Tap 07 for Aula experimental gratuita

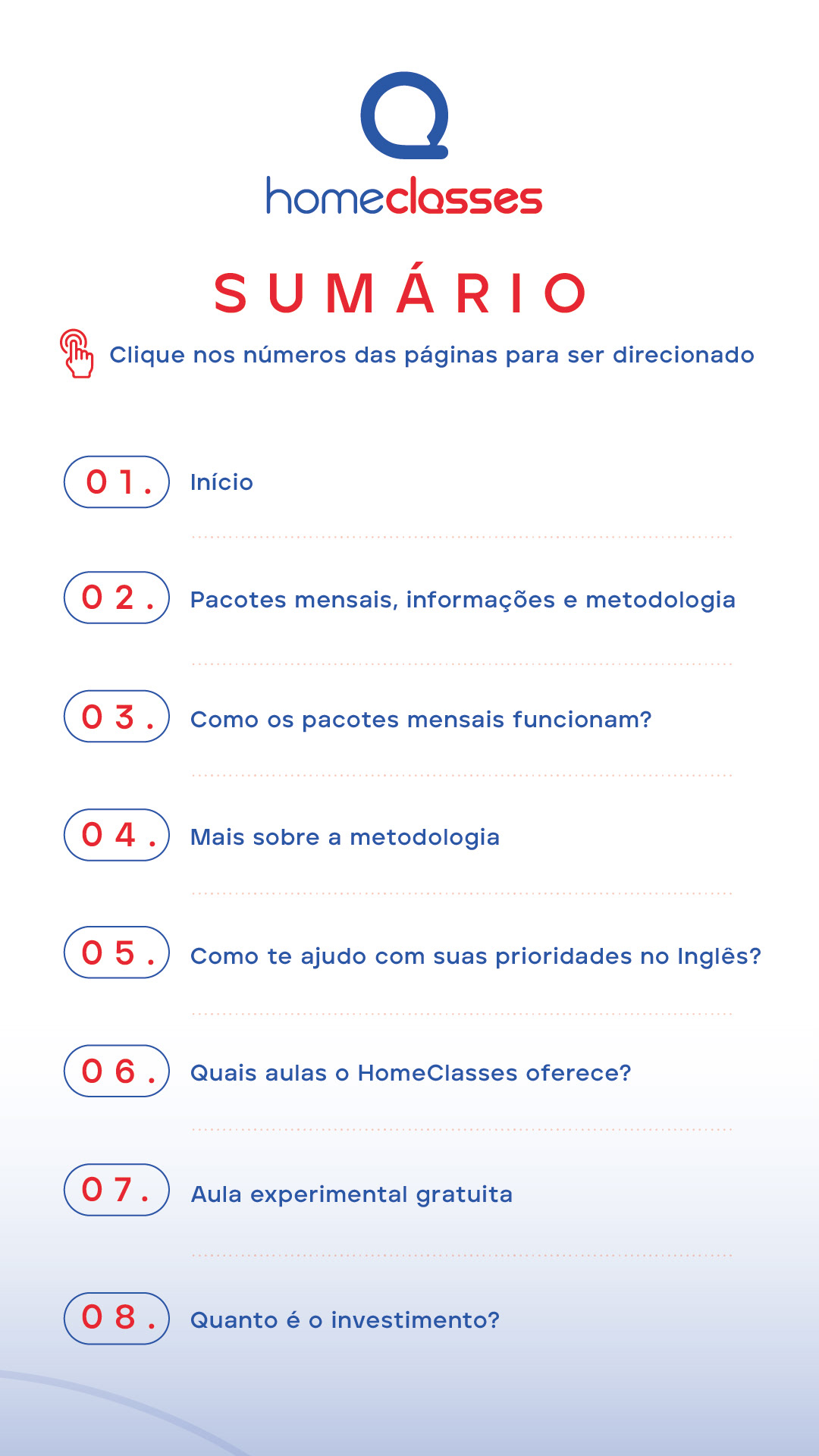point(116,1190)
